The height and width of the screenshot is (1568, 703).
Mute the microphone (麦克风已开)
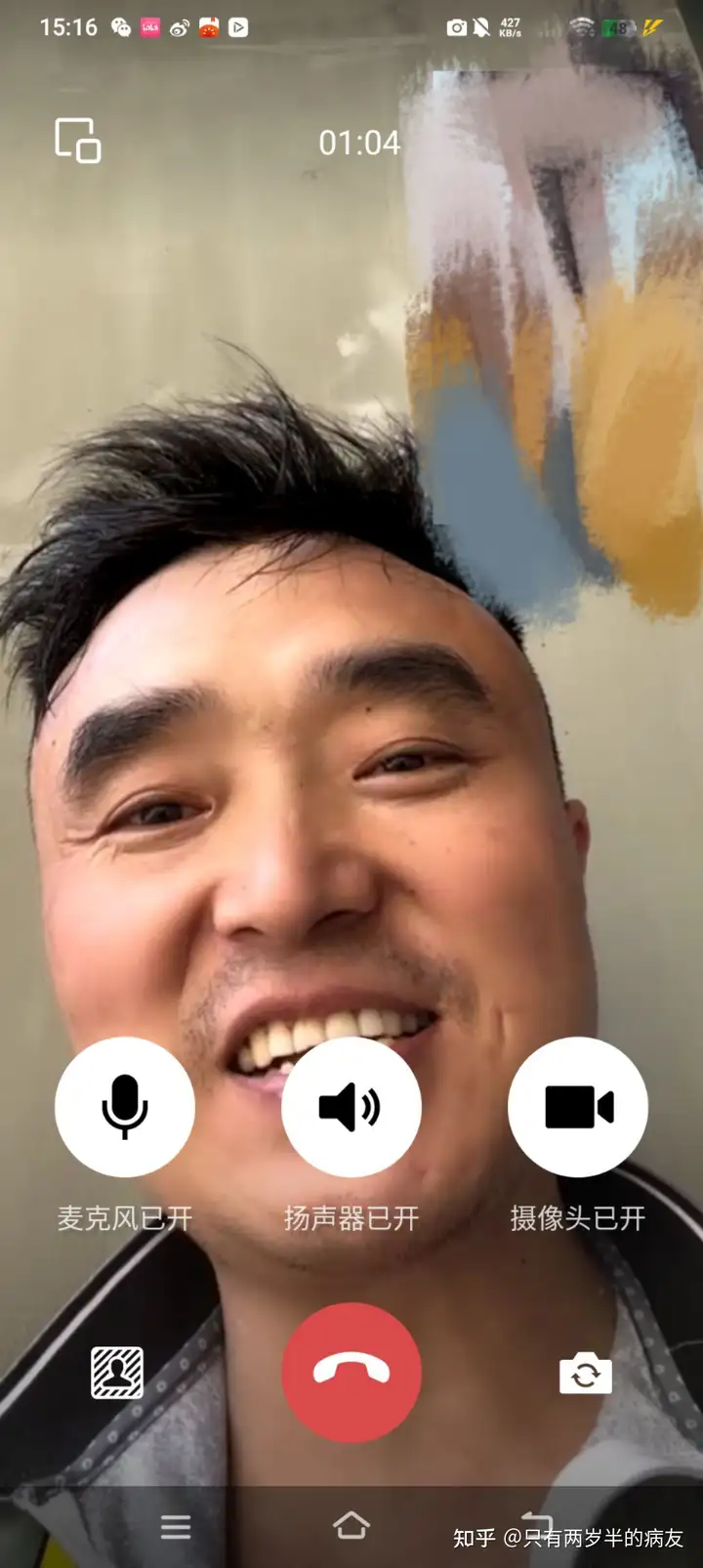point(125,1107)
